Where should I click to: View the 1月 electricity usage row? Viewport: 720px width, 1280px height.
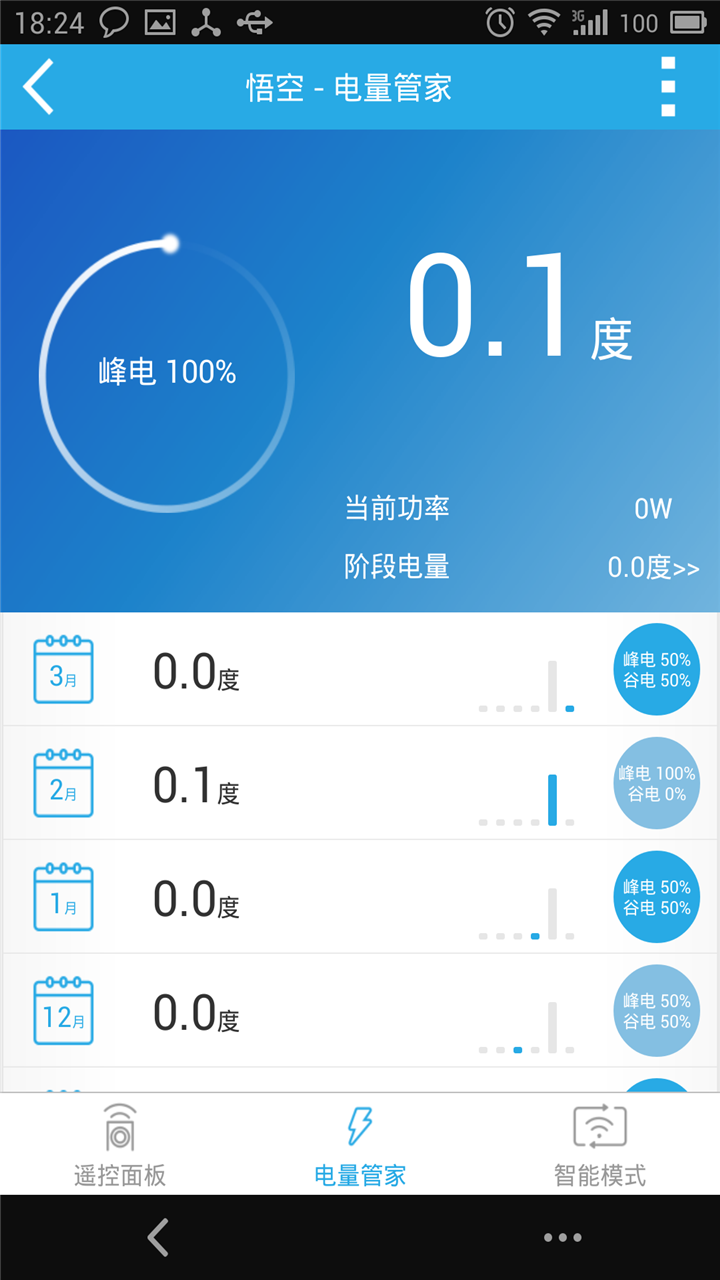360,898
